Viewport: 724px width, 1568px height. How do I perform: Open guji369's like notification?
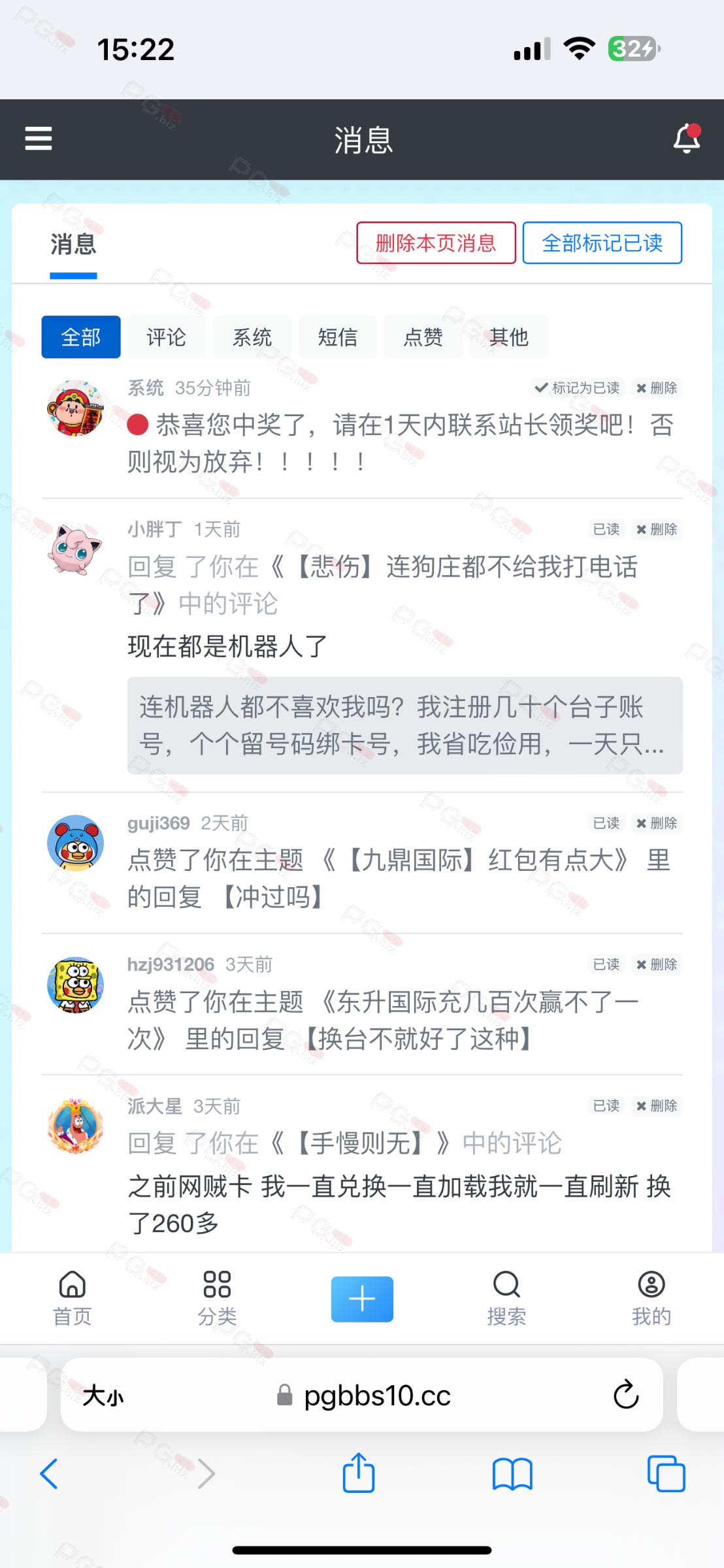click(x=399, y=879)
